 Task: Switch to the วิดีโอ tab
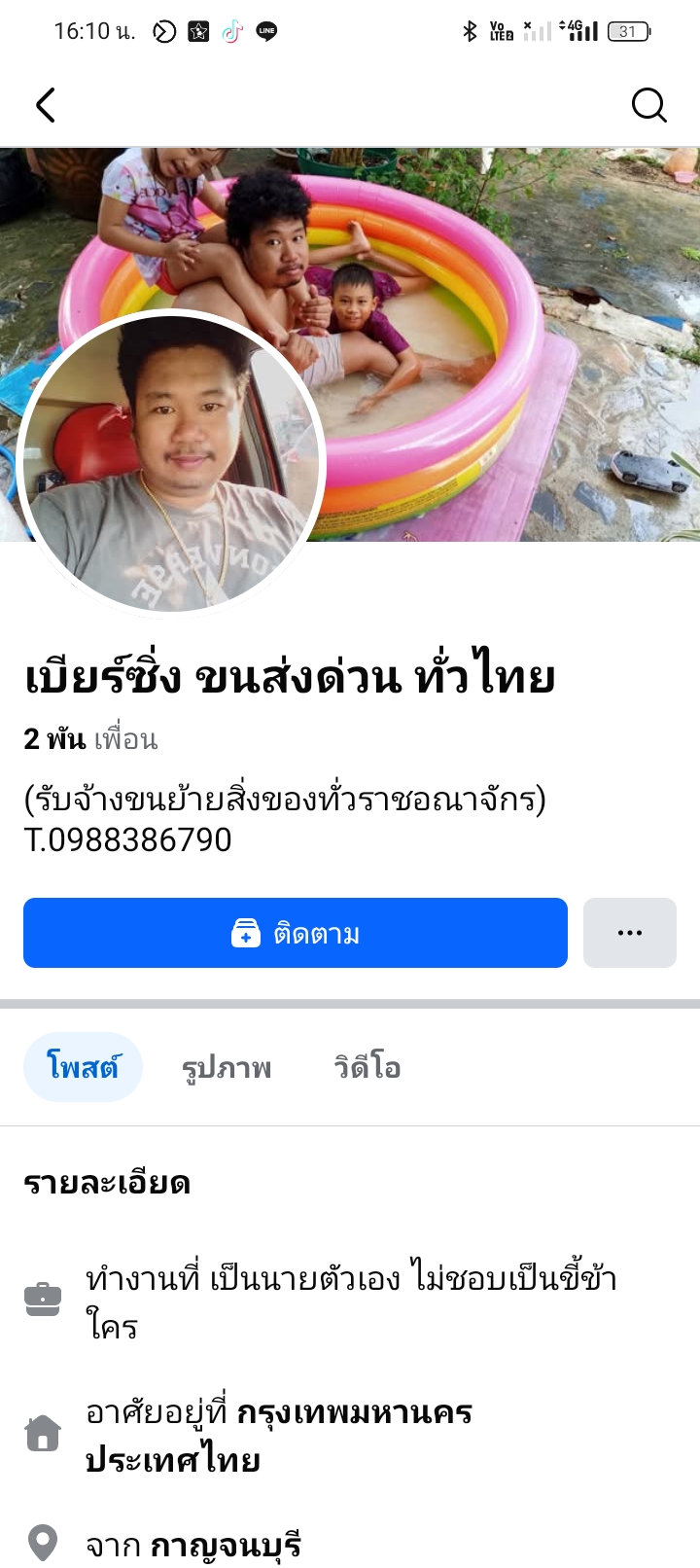point(367,1067)
